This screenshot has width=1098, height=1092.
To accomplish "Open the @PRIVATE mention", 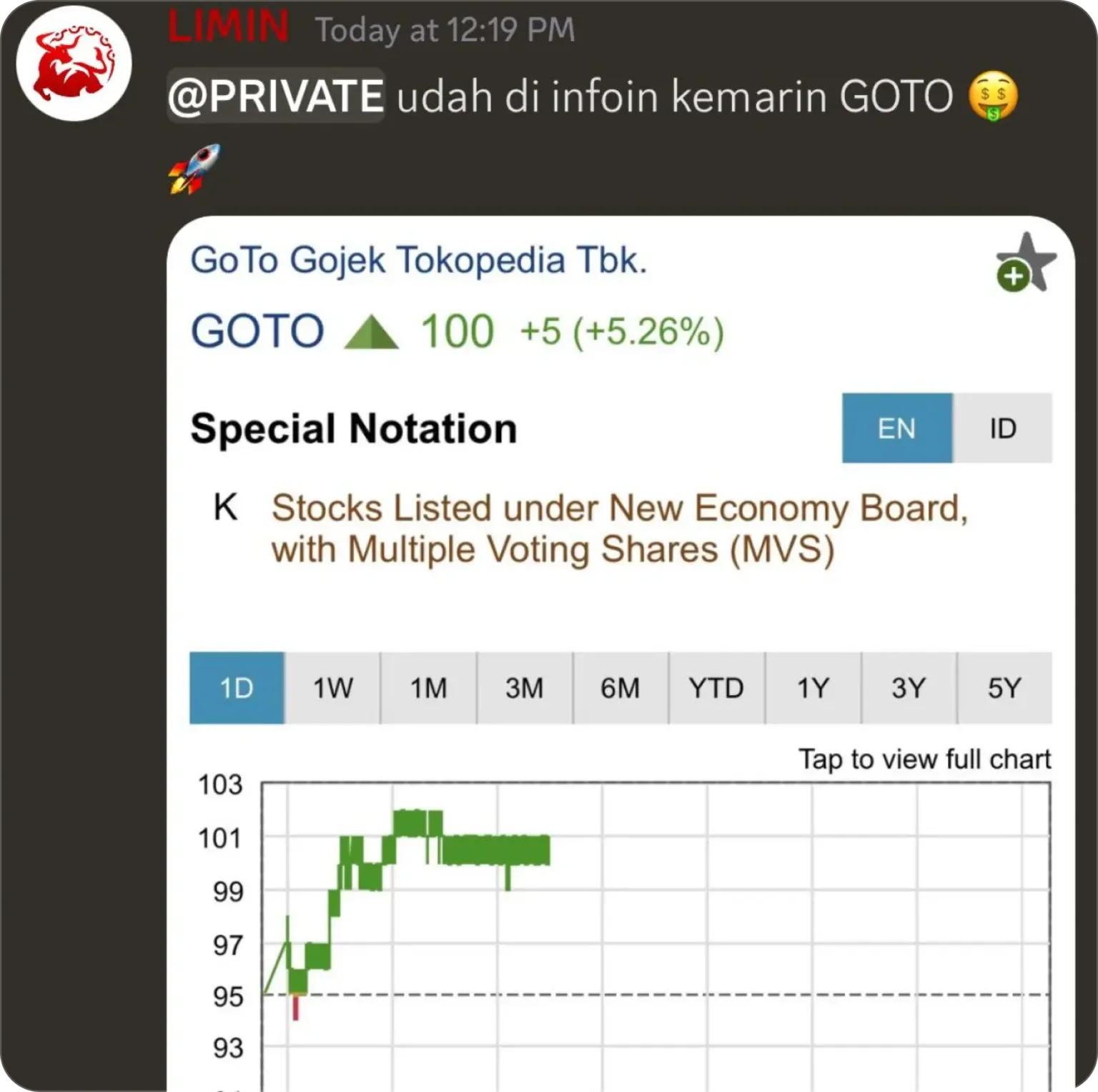I will pyautogui.click(x=276, y=96).
